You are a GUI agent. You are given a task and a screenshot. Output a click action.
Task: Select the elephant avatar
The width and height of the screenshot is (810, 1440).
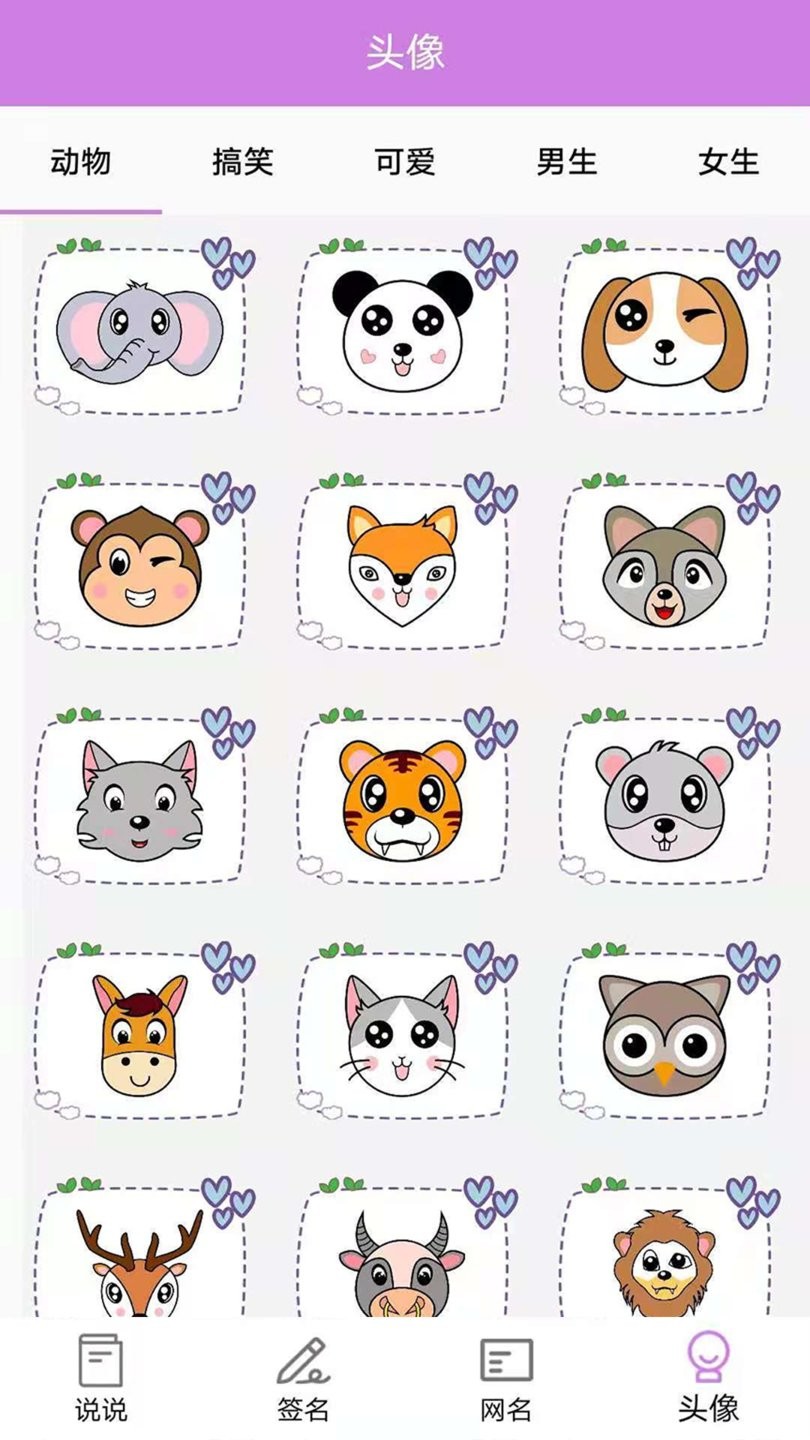pos(140,332)
